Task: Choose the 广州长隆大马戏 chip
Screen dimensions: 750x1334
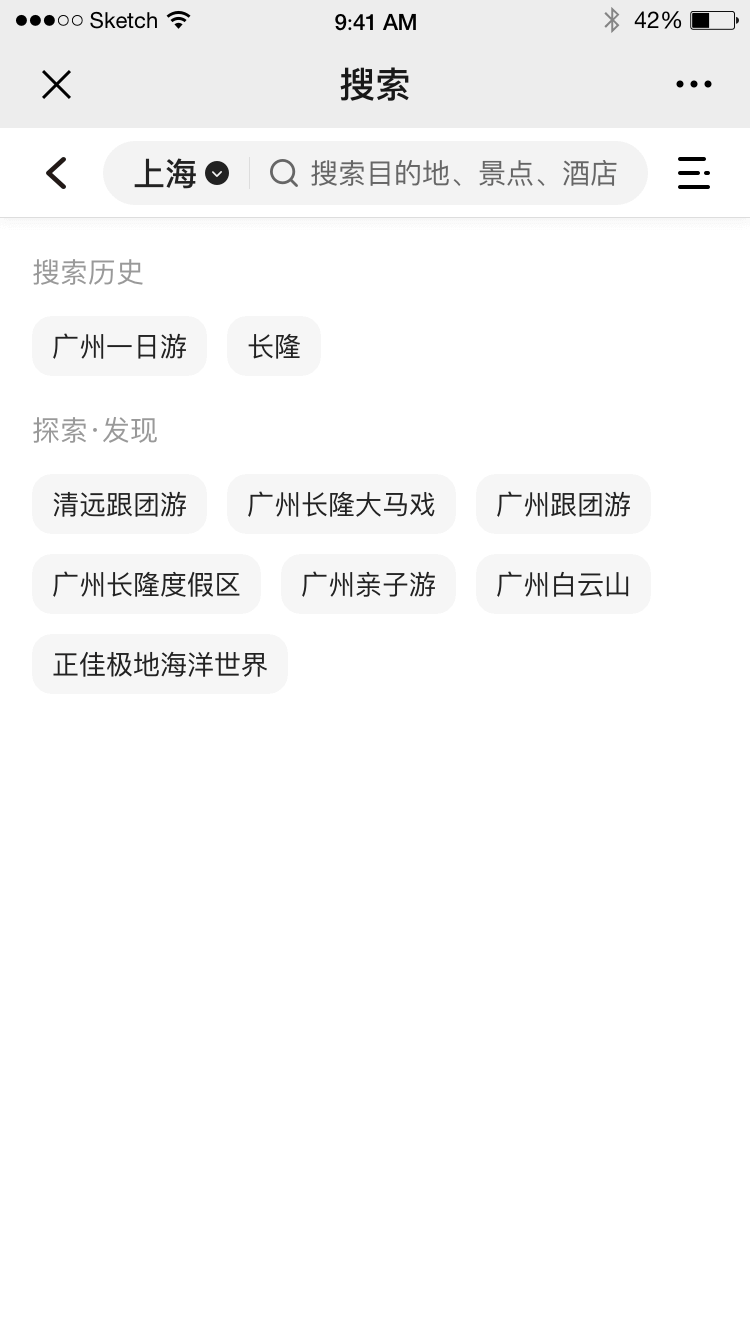Action: pyautogui.click(x=341, y=504)
